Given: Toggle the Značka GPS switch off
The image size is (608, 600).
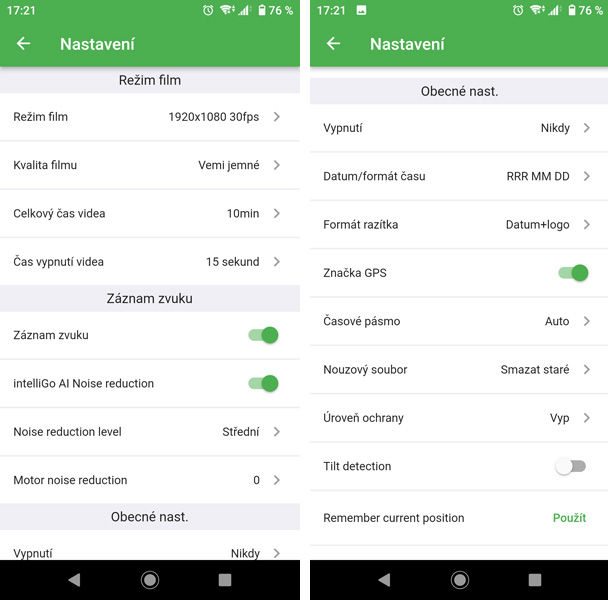Looking at the screenshot, I should click(572, 273).
